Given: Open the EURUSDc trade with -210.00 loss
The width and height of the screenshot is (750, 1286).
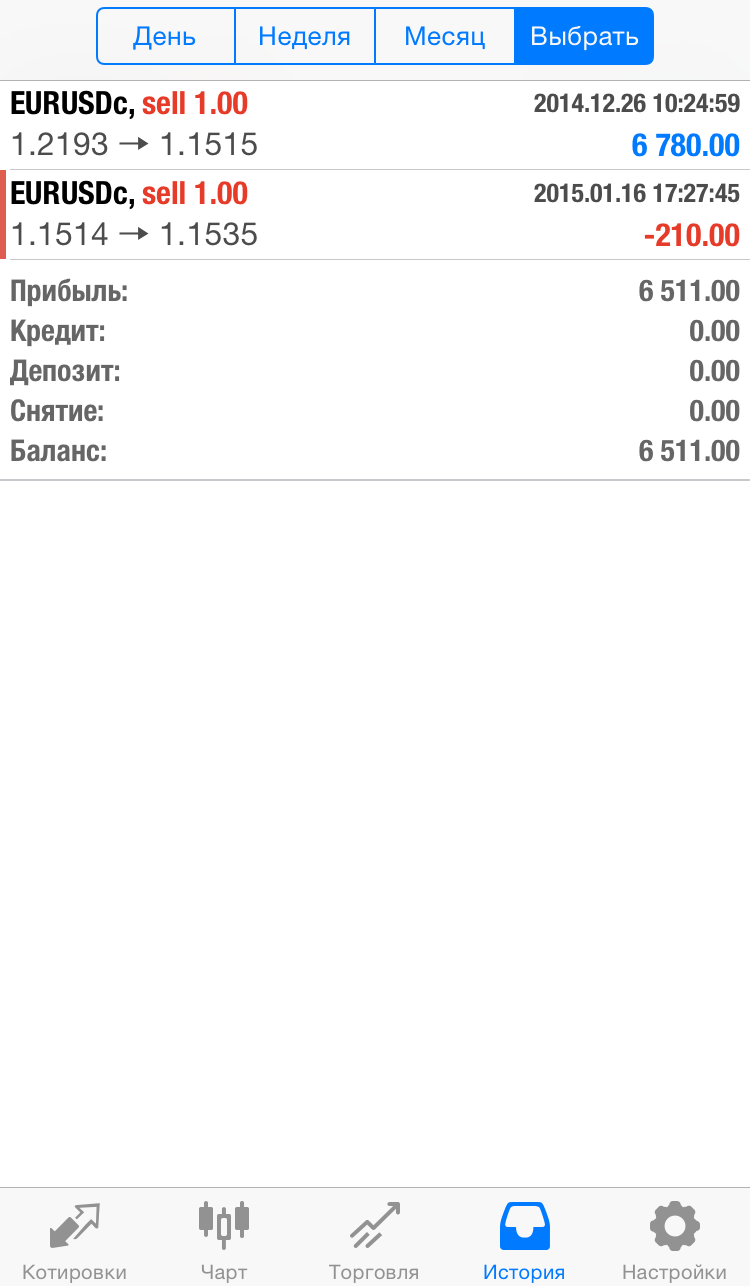Looking at the screenshot, I should 375,215.
